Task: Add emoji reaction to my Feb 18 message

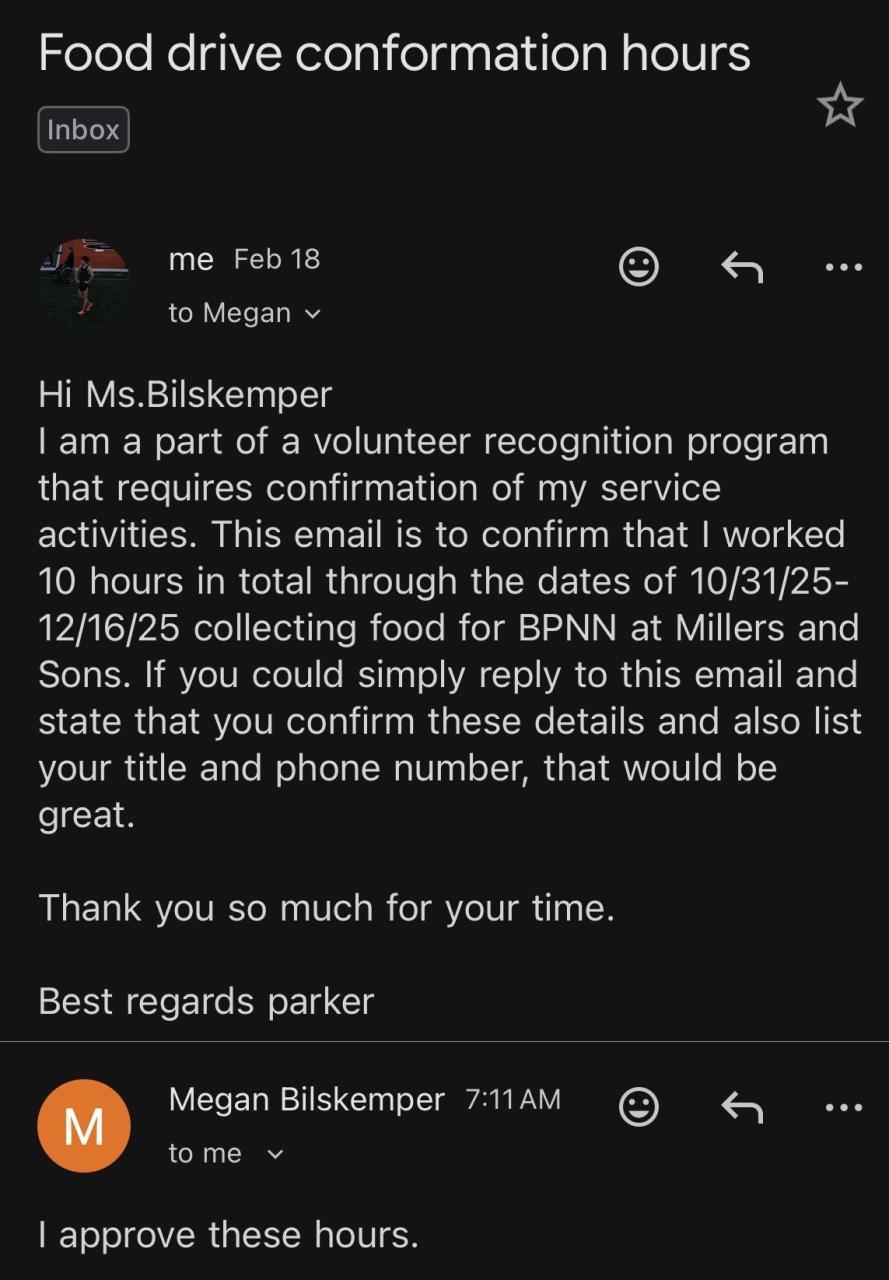Action: (639, 267)
